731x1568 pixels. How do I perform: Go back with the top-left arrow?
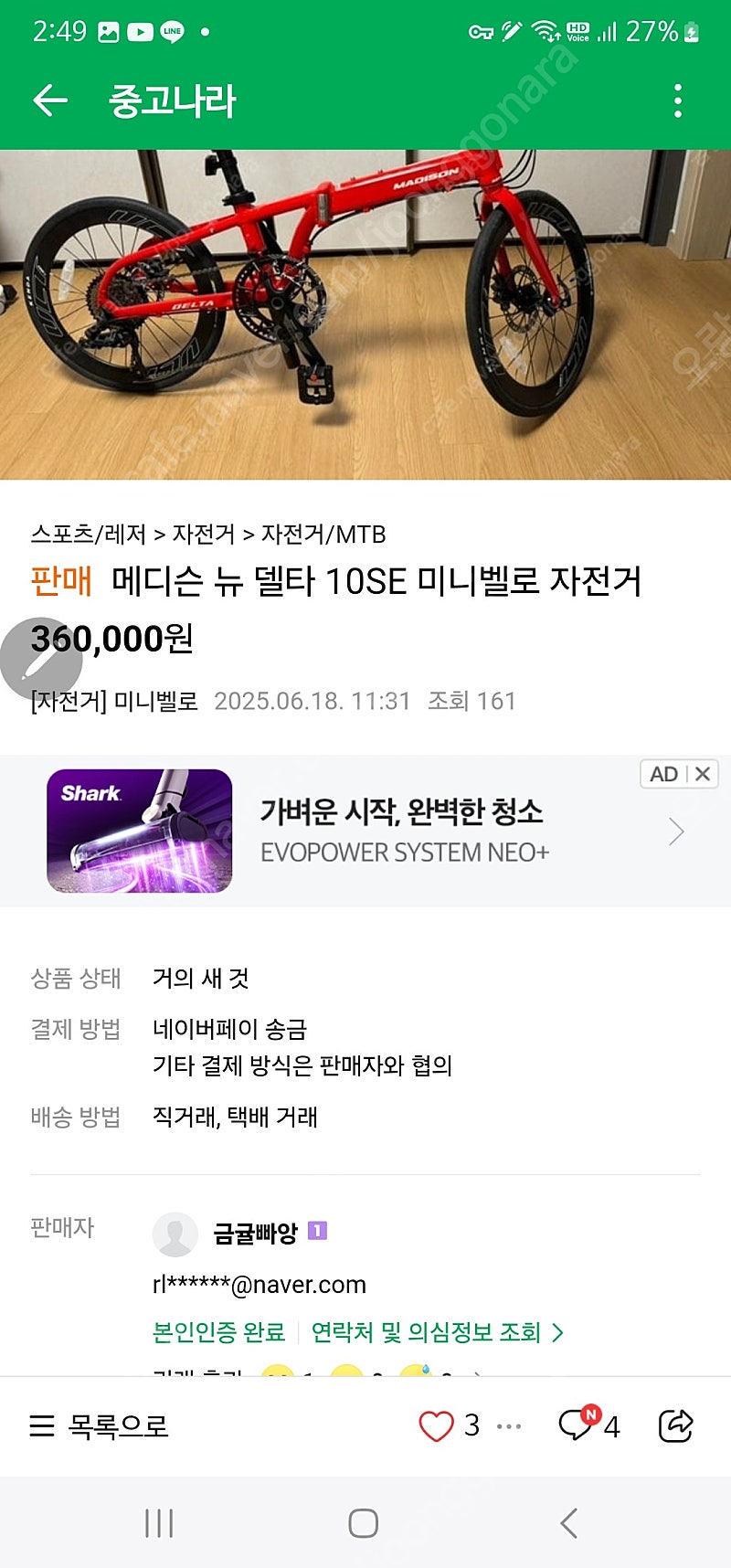coord(50,101)
